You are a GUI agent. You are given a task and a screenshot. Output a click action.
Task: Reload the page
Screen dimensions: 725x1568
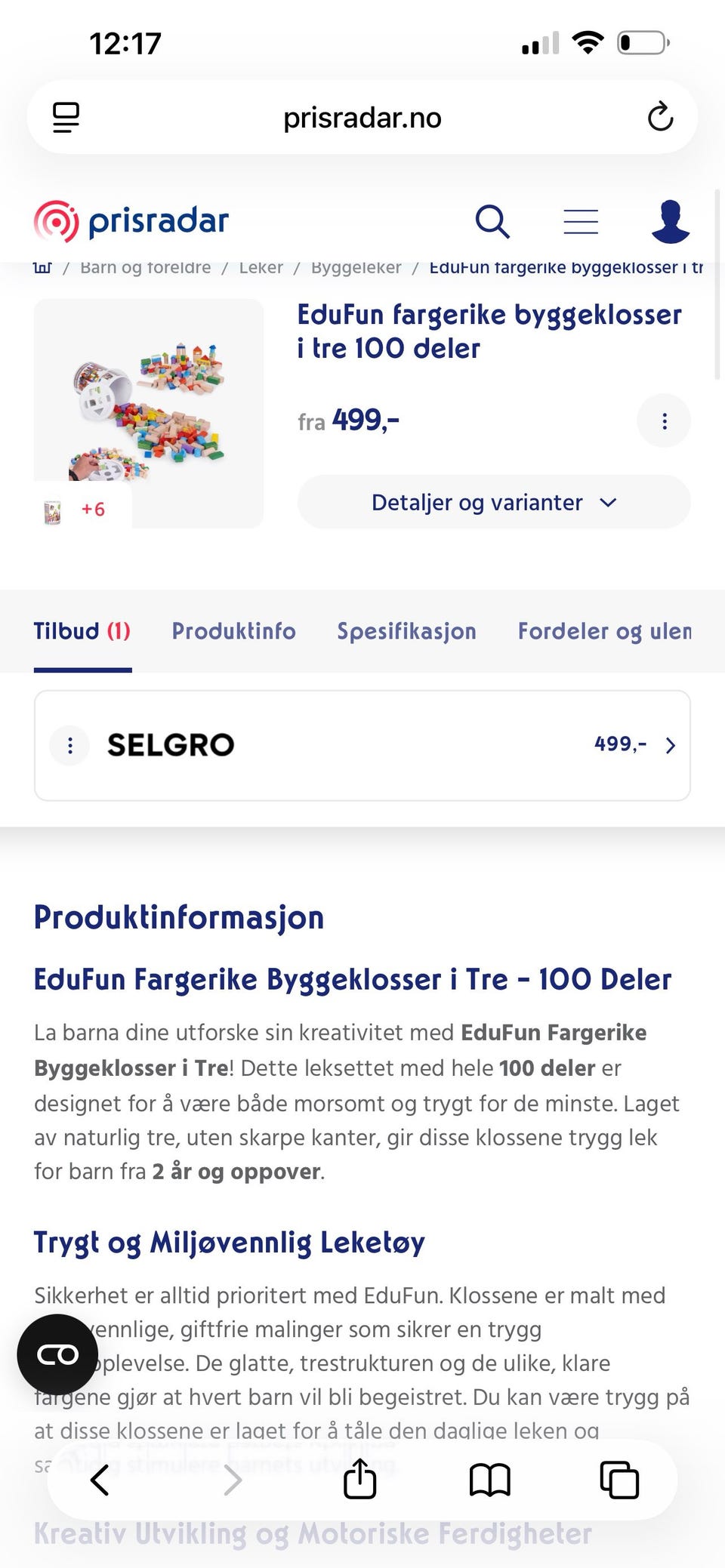pos(660,117)
